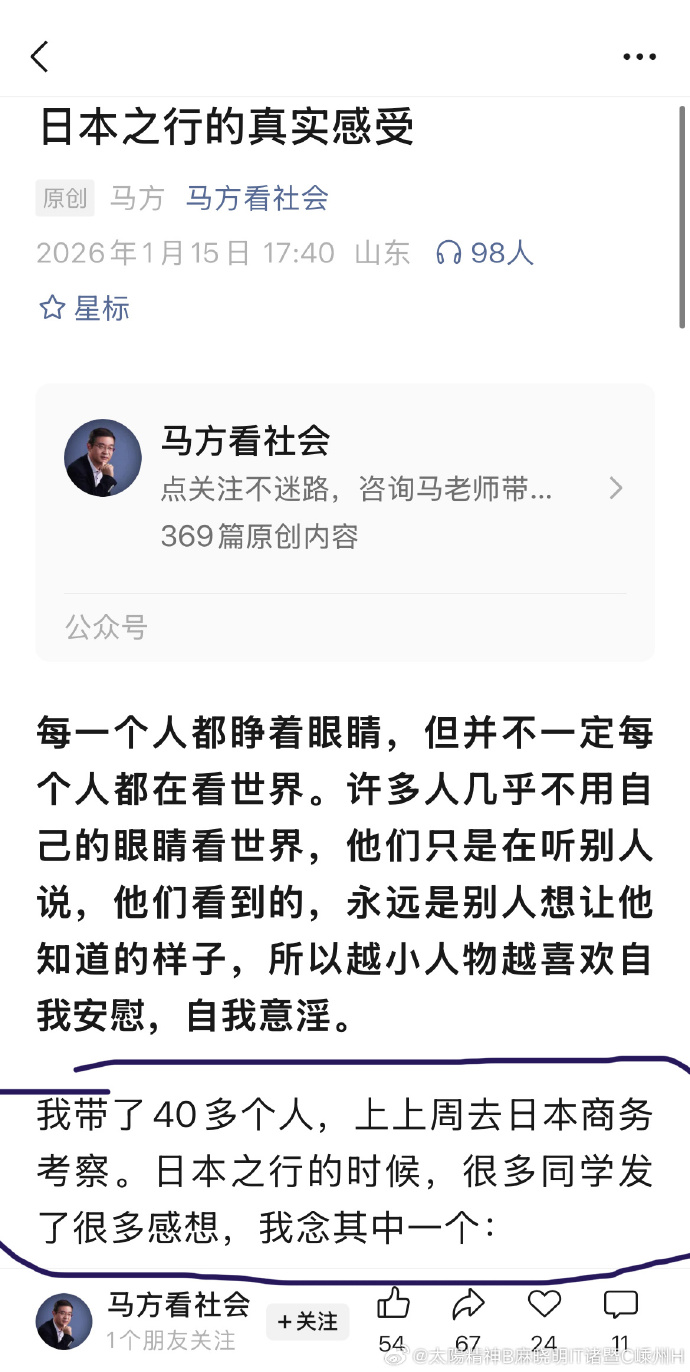The image size is (690, 1372).
Task: Open the 马方看社会 official account card
Action: (x=345, y=488)
